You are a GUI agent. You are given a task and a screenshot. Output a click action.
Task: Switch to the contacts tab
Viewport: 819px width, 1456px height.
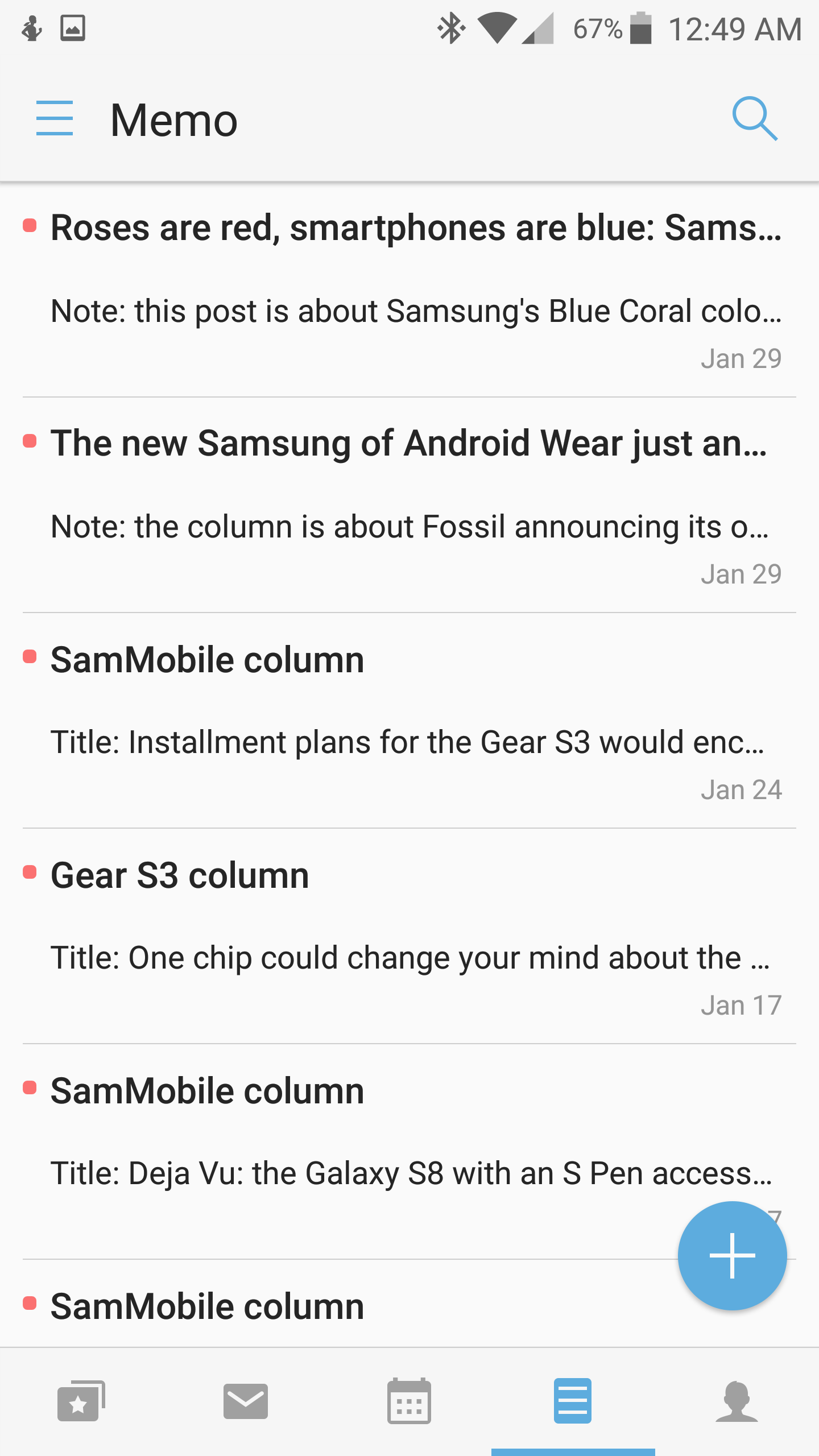coord(737,1401)
